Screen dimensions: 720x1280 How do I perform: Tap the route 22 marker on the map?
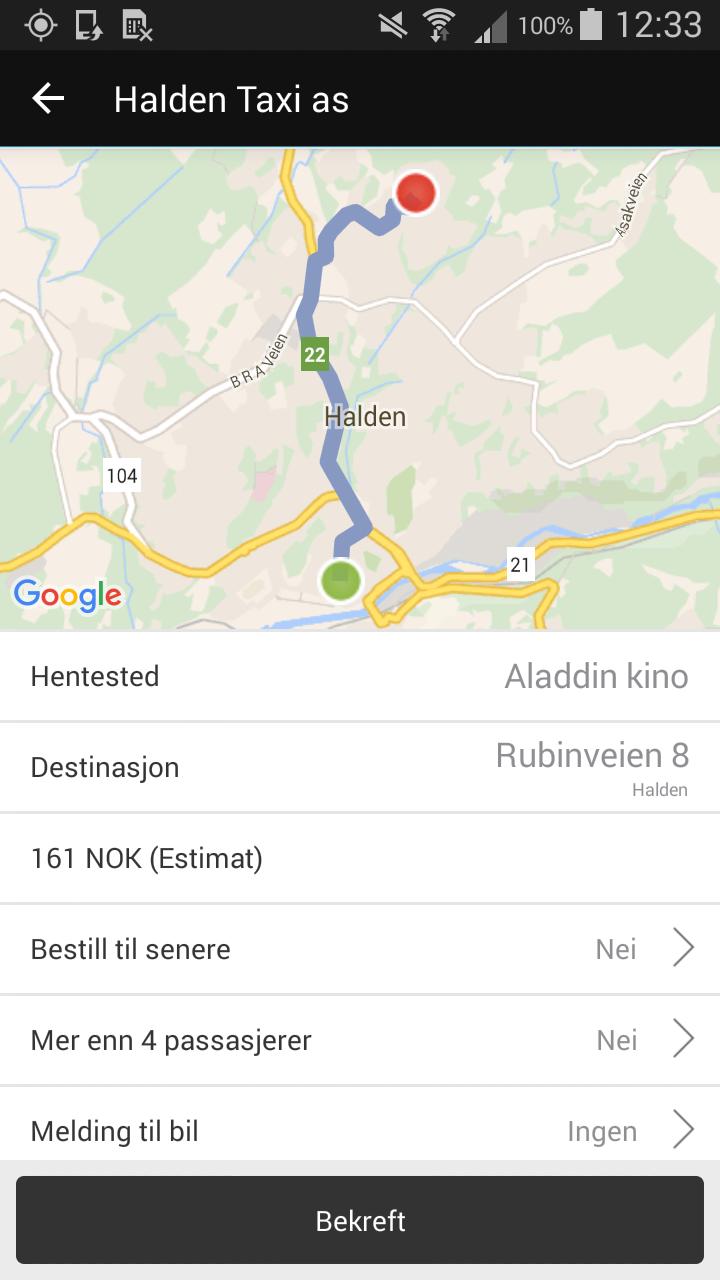(x=315, y=353)
